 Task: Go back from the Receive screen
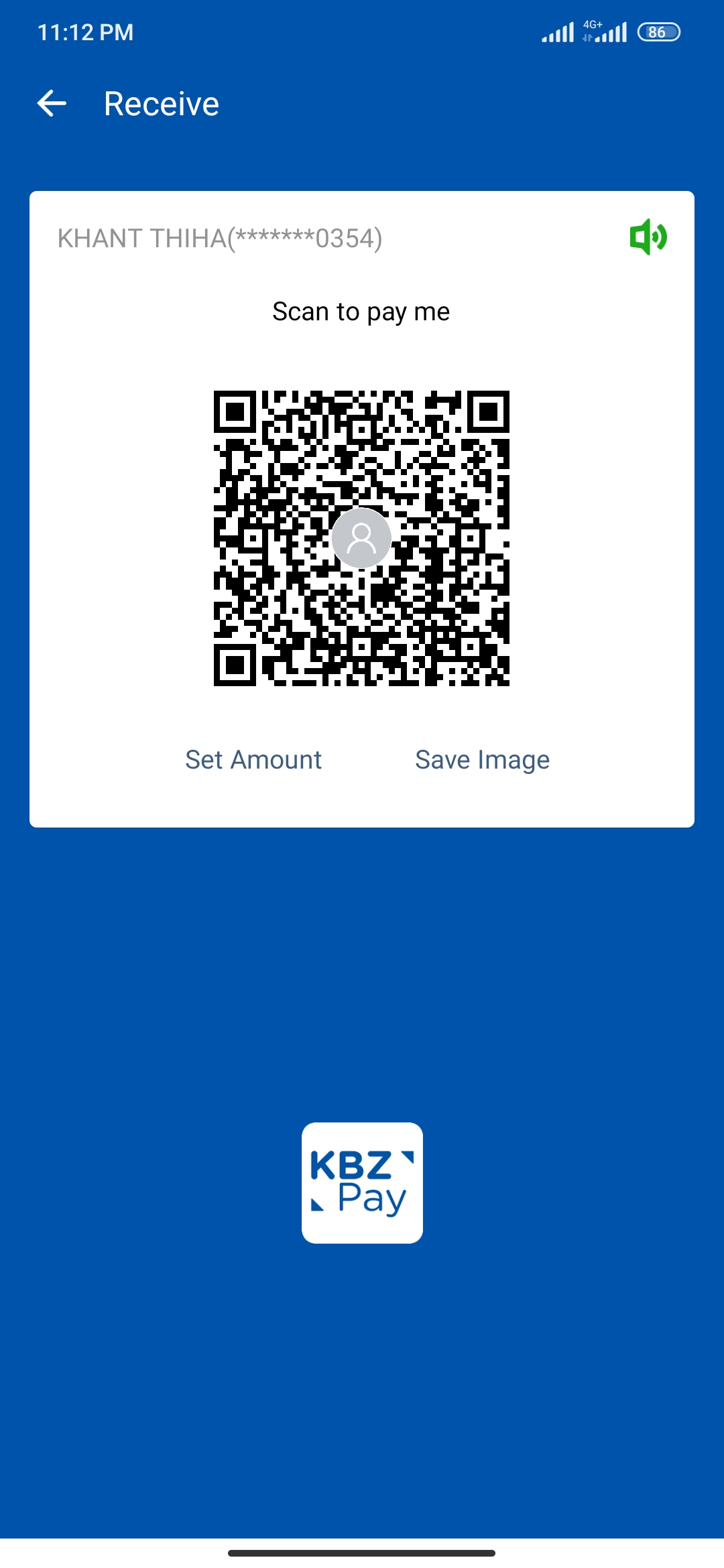point(52,103)
